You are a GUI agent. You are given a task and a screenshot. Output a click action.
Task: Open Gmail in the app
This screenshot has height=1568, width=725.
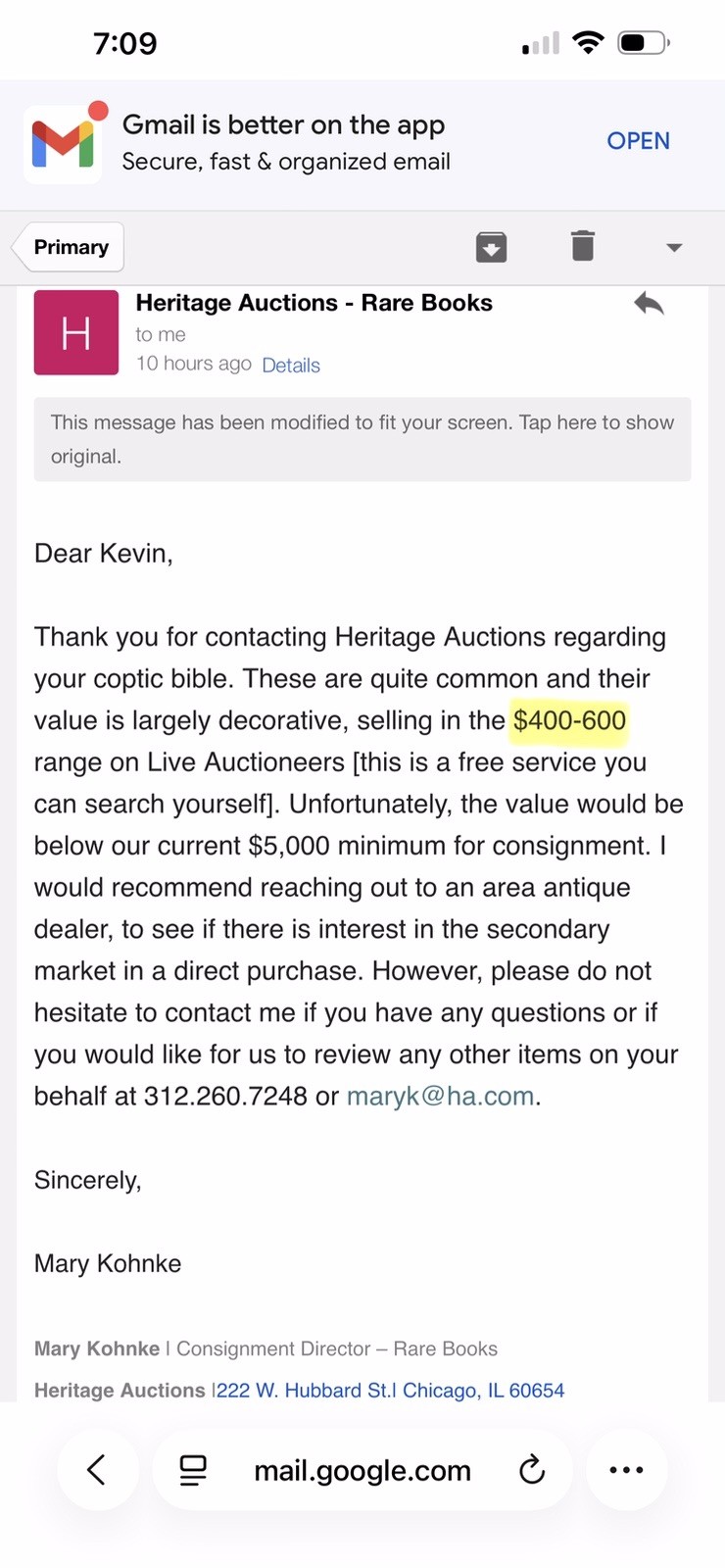pyautogui.click(x=638, y=141)
